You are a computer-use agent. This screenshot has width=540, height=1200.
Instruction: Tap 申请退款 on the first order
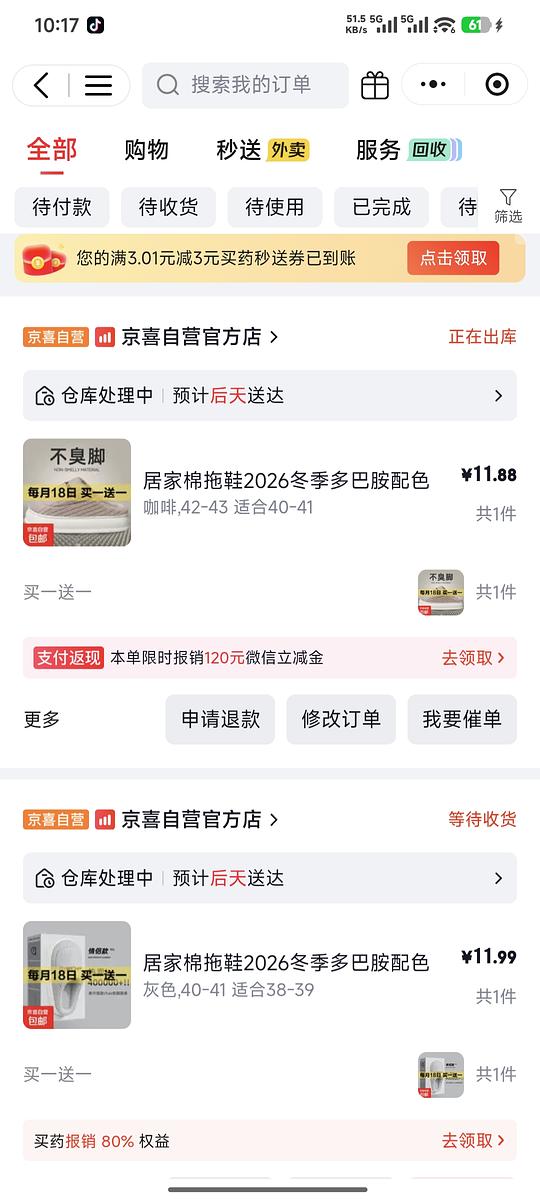click(x=220, y=719)
